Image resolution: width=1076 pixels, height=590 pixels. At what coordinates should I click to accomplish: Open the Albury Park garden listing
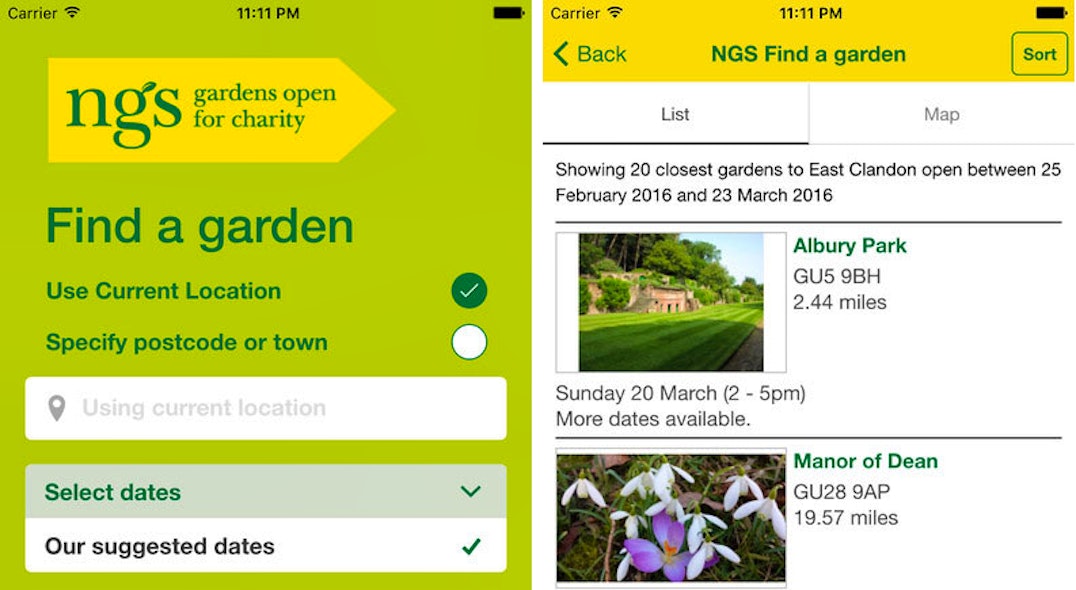tap(849, 246)
